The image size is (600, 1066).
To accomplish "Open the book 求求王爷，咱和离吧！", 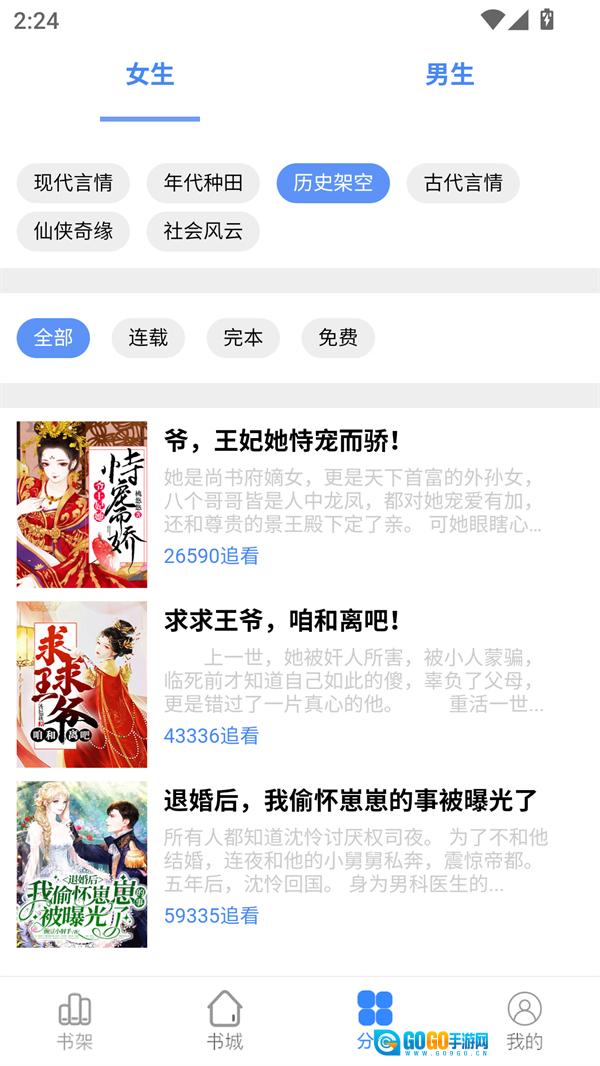I will pos(282,621).
